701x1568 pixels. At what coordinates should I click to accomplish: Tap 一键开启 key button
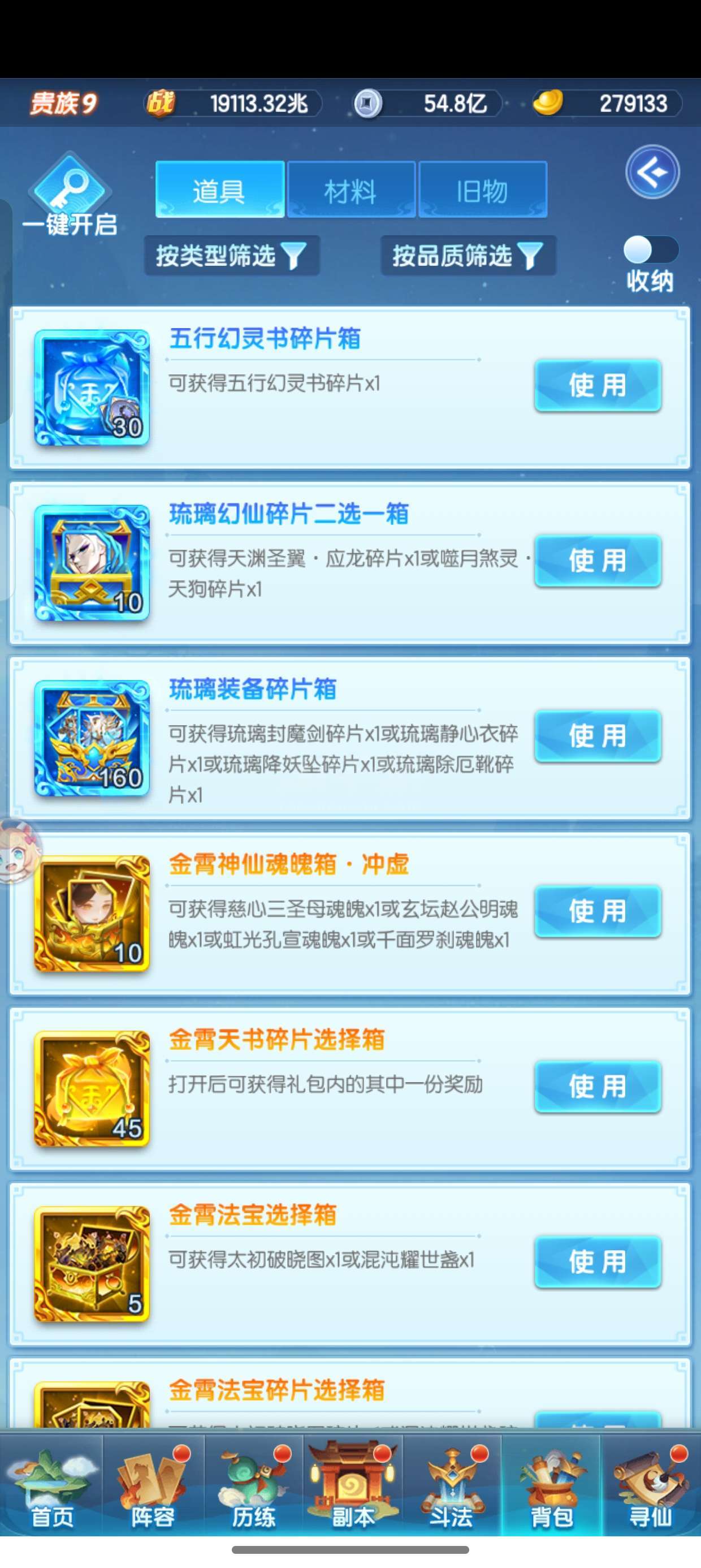click(70, 195)
